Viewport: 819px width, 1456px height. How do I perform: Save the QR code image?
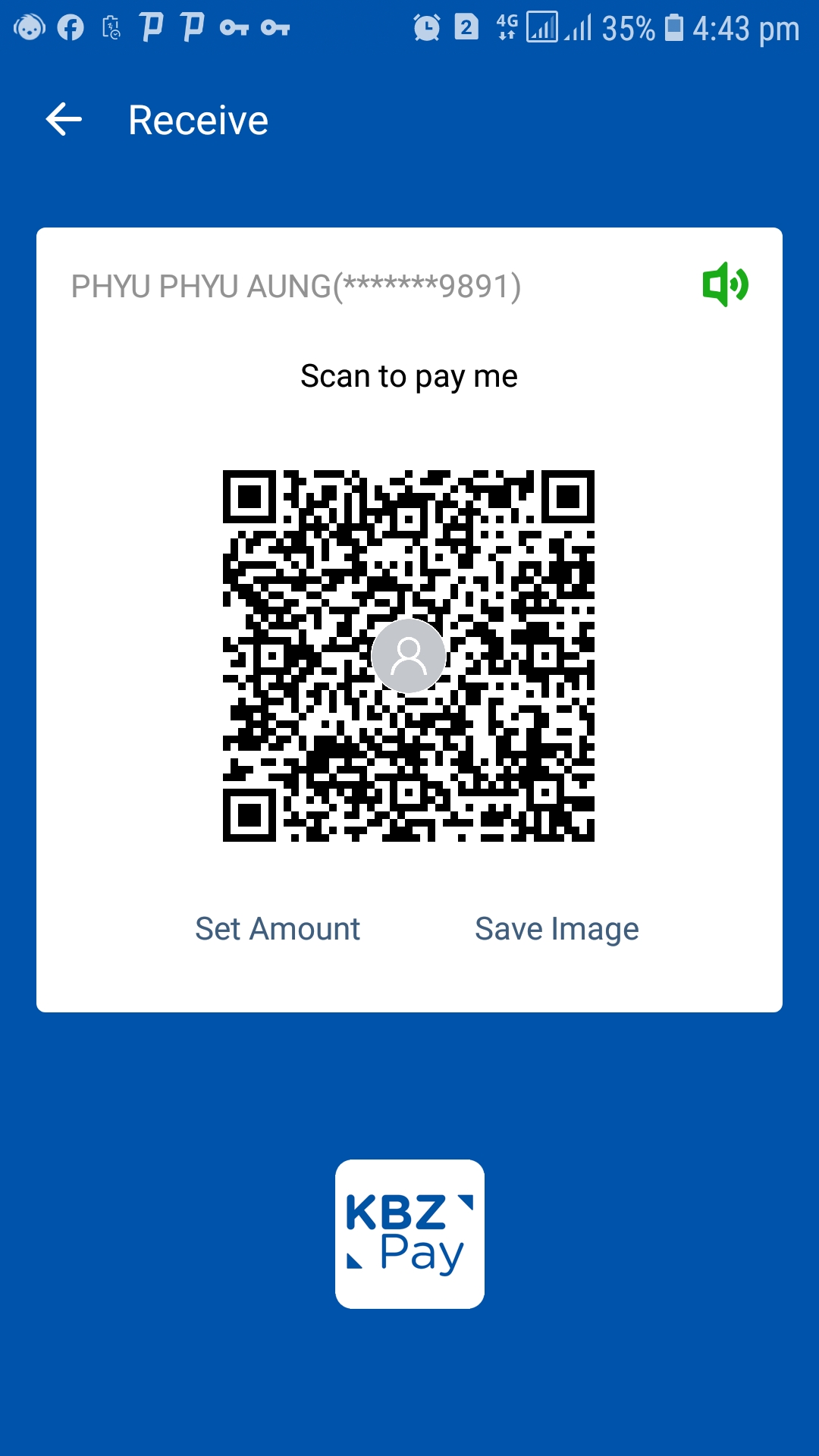tap(557, 929)
